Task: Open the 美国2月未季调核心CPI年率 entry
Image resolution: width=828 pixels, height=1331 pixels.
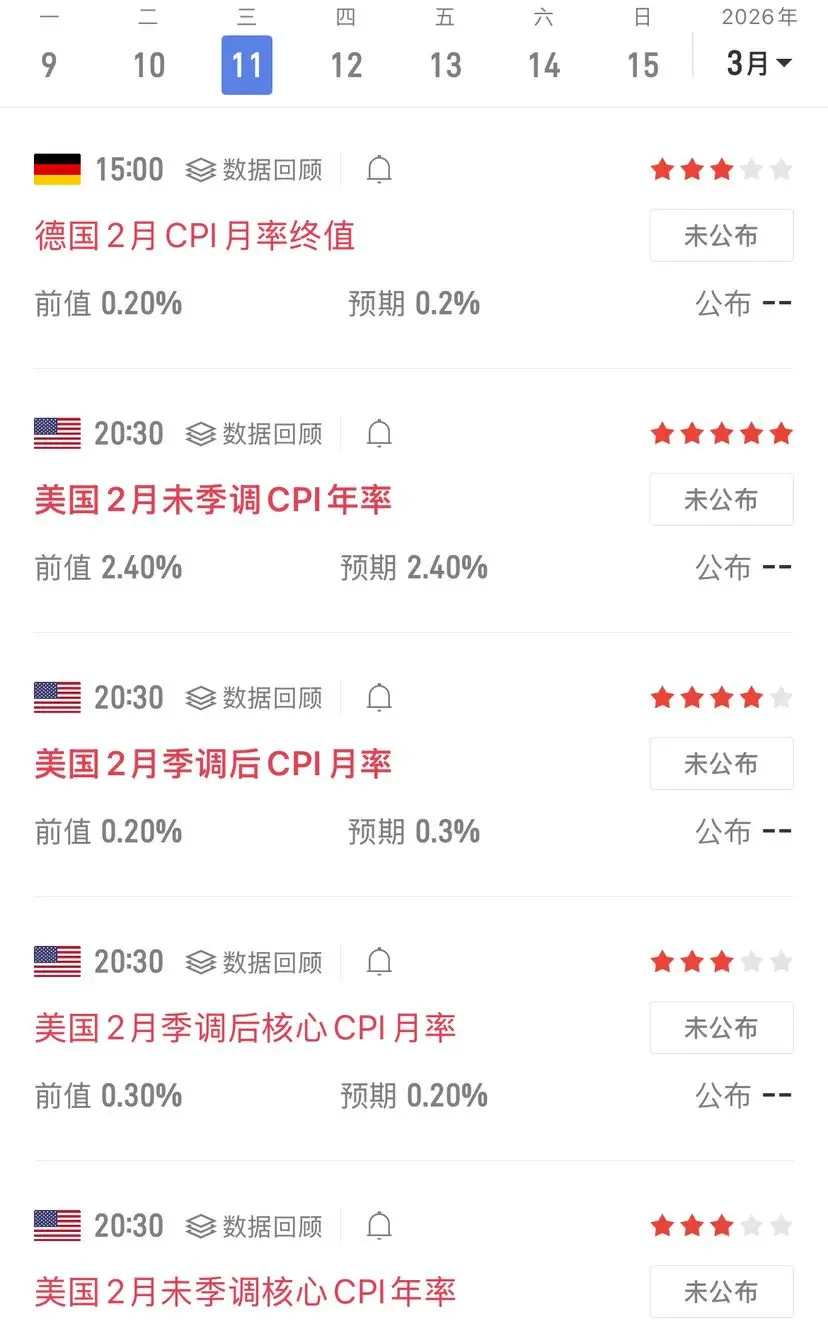Action: (245, 1292)
